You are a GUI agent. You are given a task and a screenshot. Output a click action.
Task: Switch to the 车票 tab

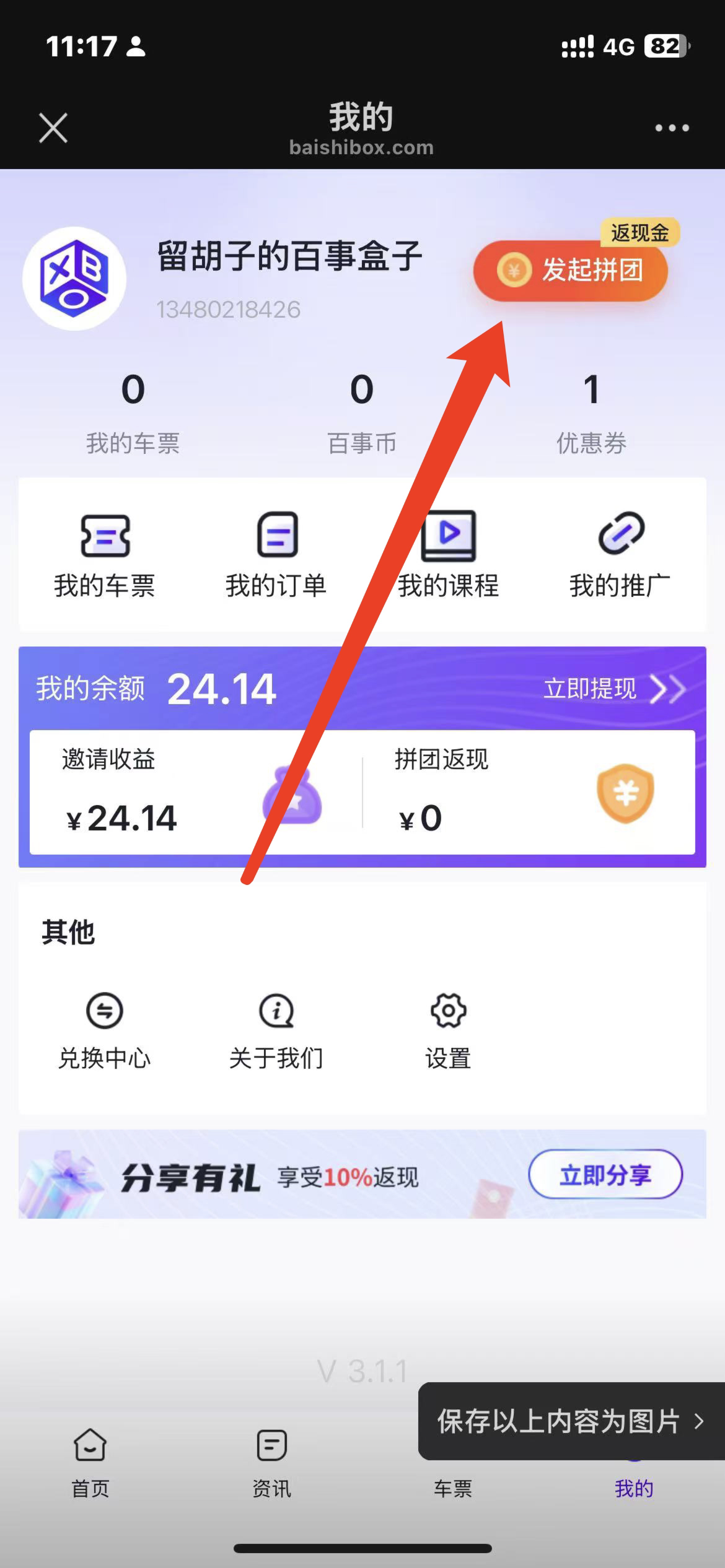tap(452, 1486)
